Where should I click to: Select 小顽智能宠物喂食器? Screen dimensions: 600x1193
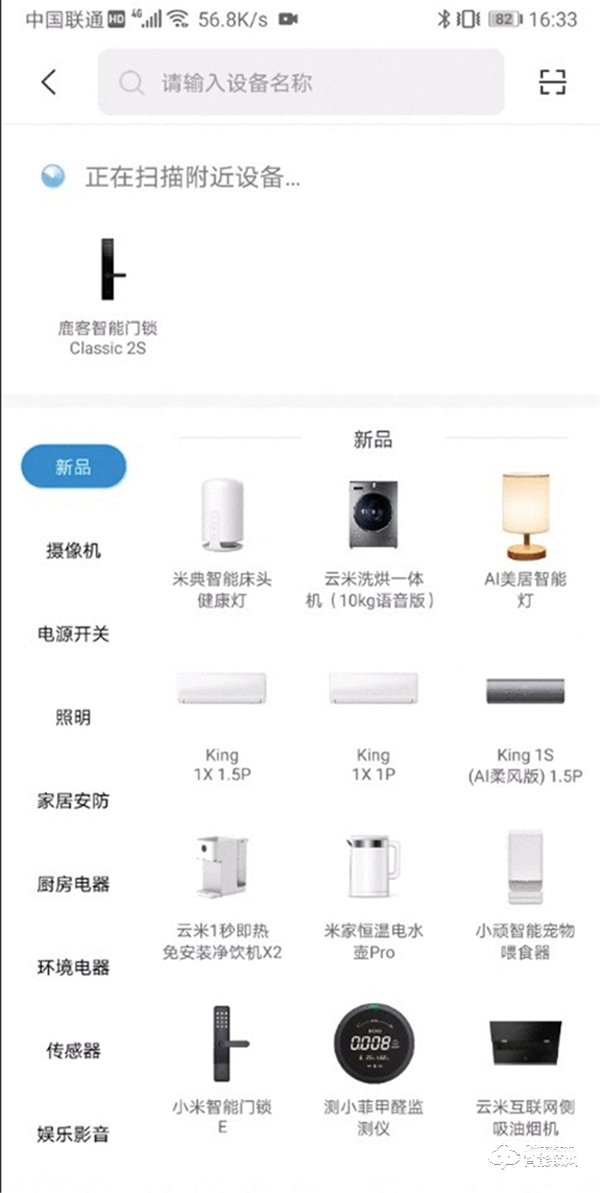(x=525, y=895)
